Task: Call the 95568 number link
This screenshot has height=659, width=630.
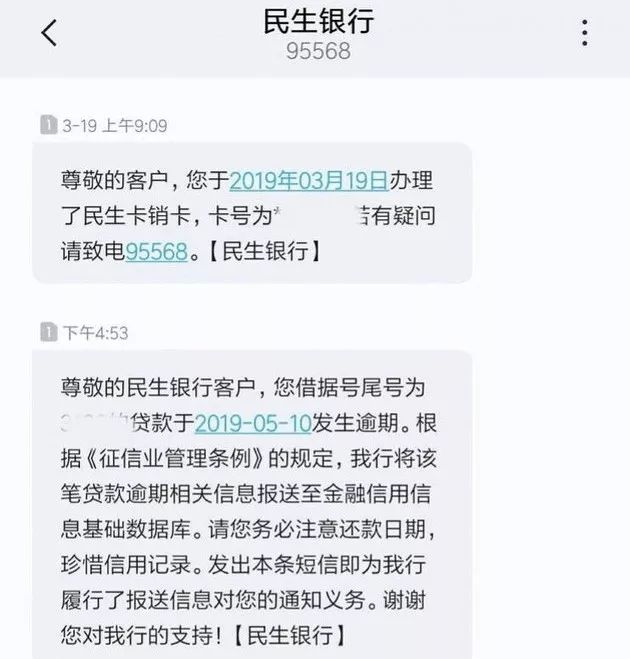Action: [x=156, y=251]
